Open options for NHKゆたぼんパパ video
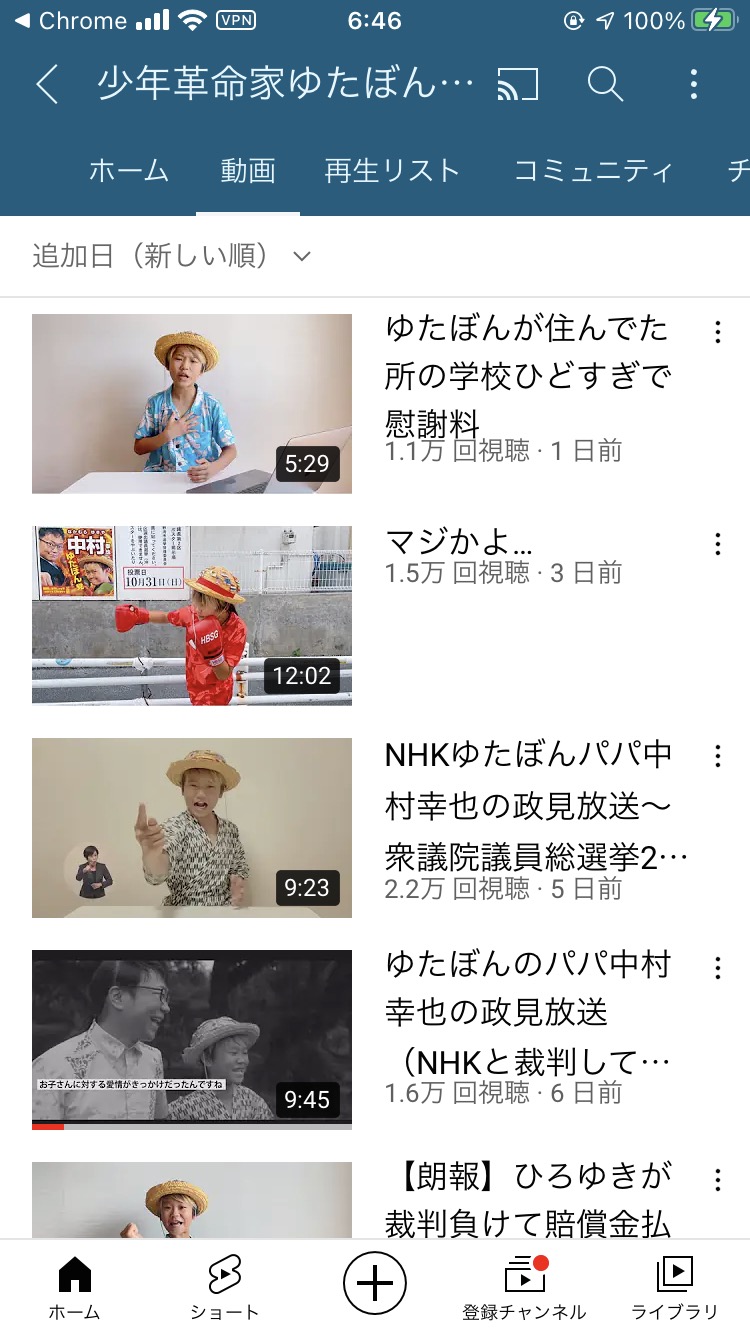 pos(717,757)
